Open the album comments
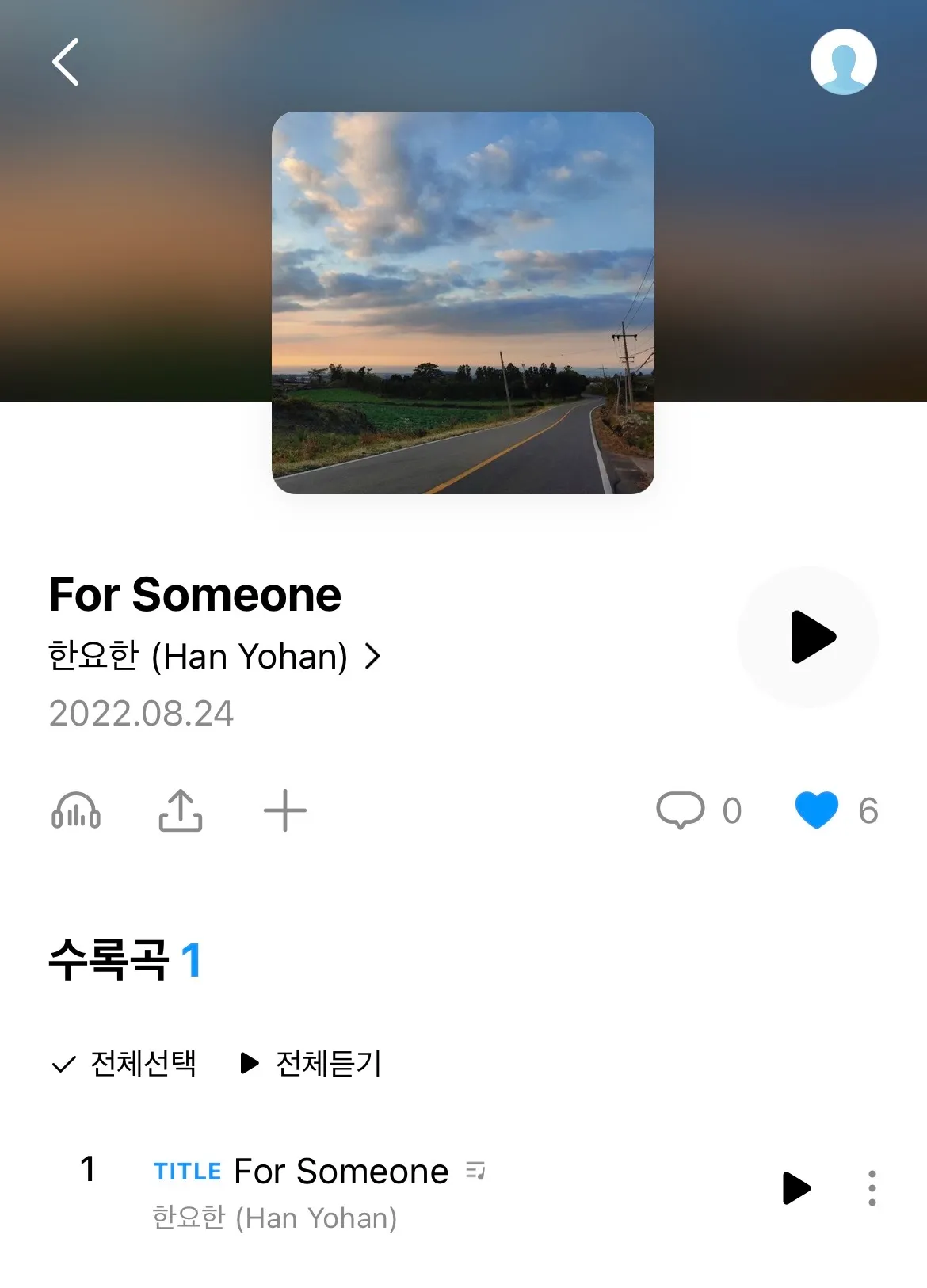This screenshot has width=927, height=1288. [x=681, y=811]
